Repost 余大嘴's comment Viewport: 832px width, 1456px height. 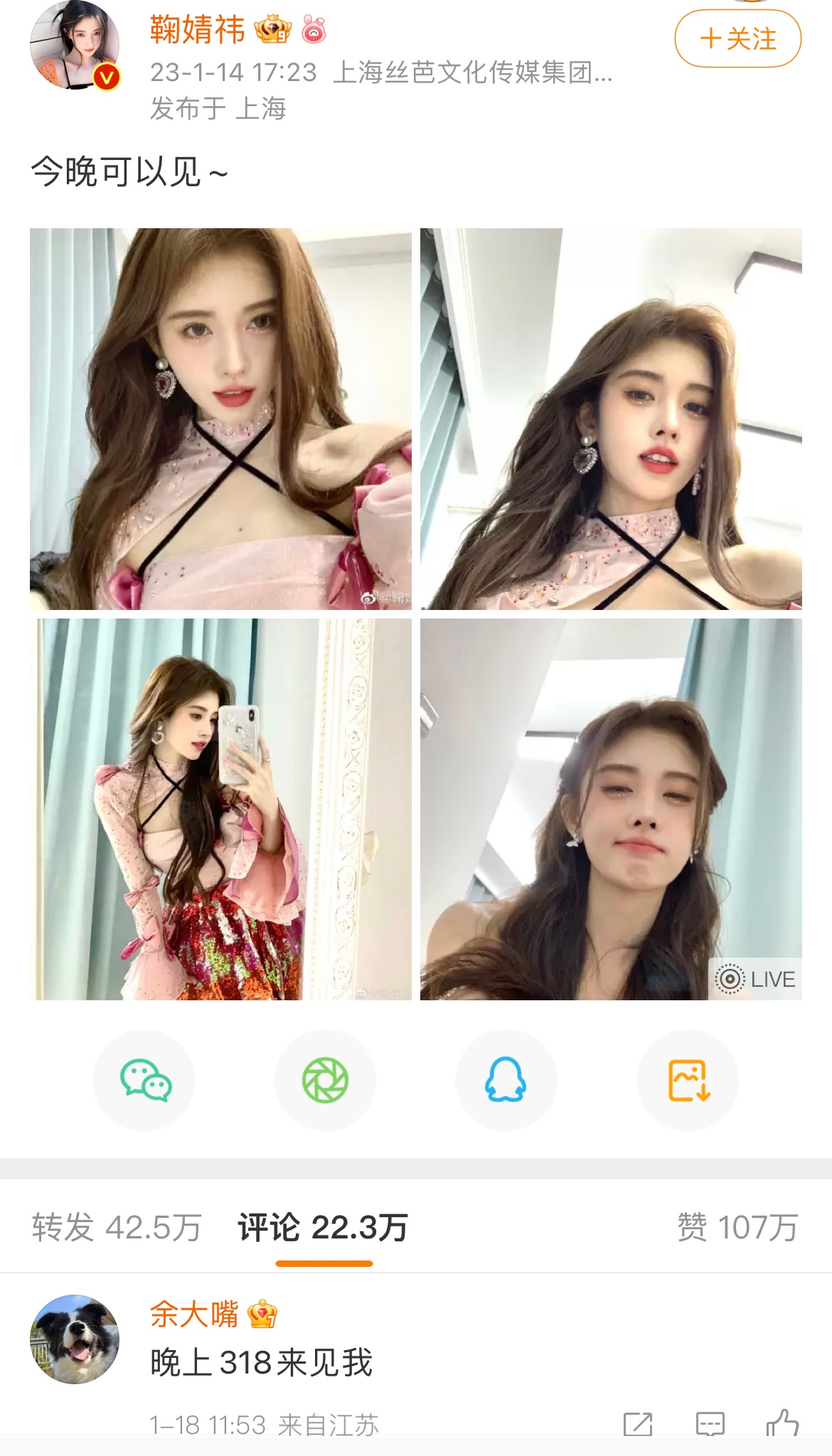pyautogui.click(x=638, y=1425)
